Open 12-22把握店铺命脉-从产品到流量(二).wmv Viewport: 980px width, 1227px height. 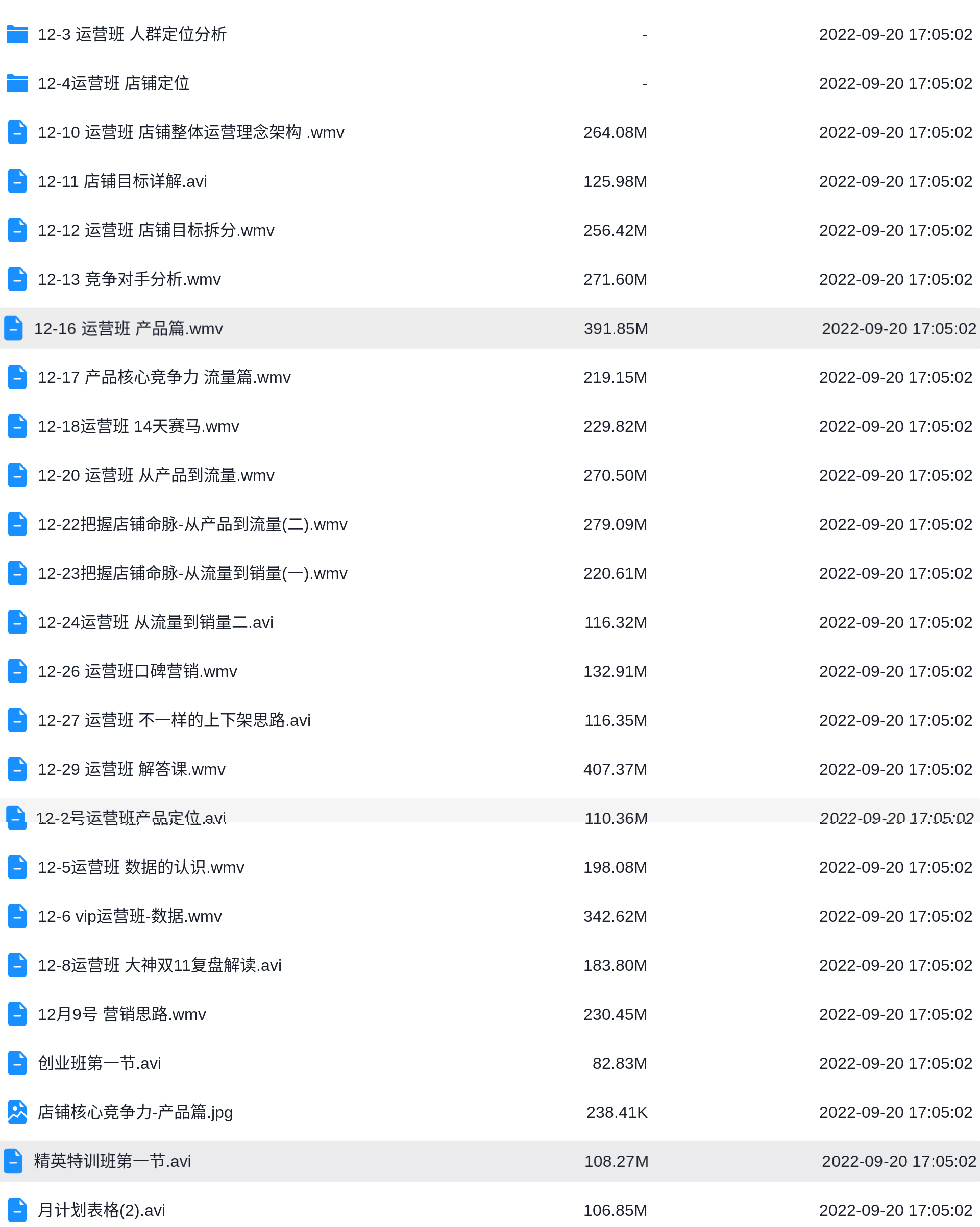(x=192, y=524)
